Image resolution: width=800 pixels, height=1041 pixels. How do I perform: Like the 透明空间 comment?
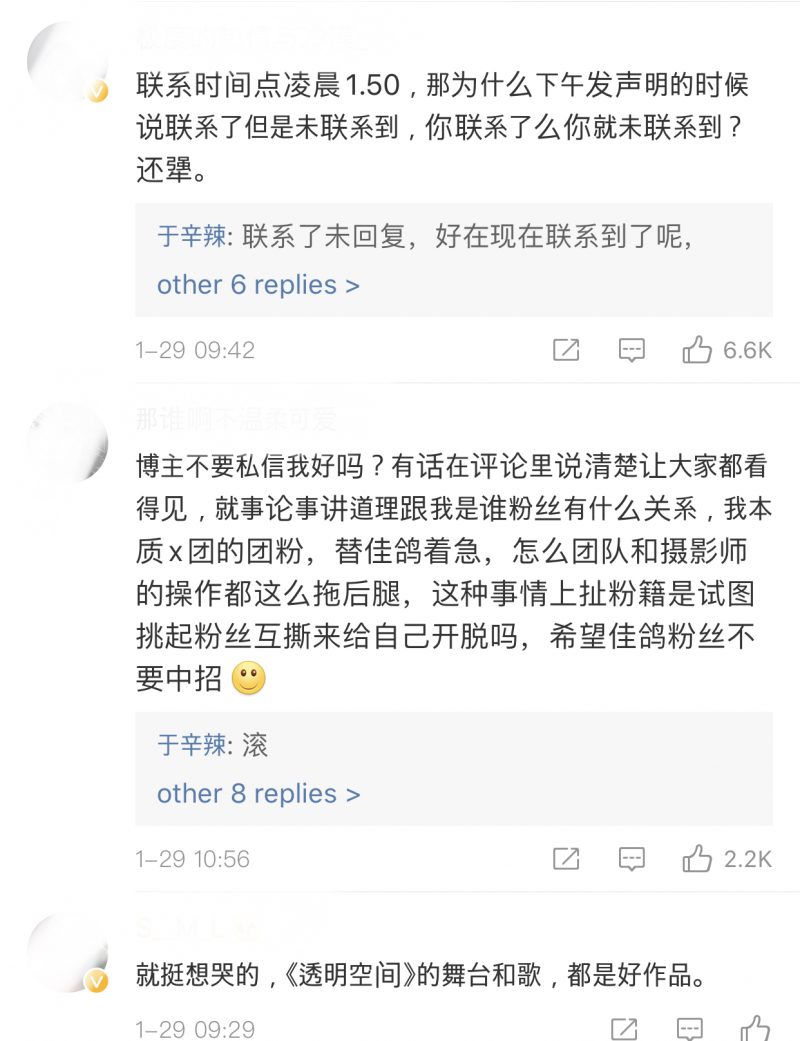tap(755, 1028)
